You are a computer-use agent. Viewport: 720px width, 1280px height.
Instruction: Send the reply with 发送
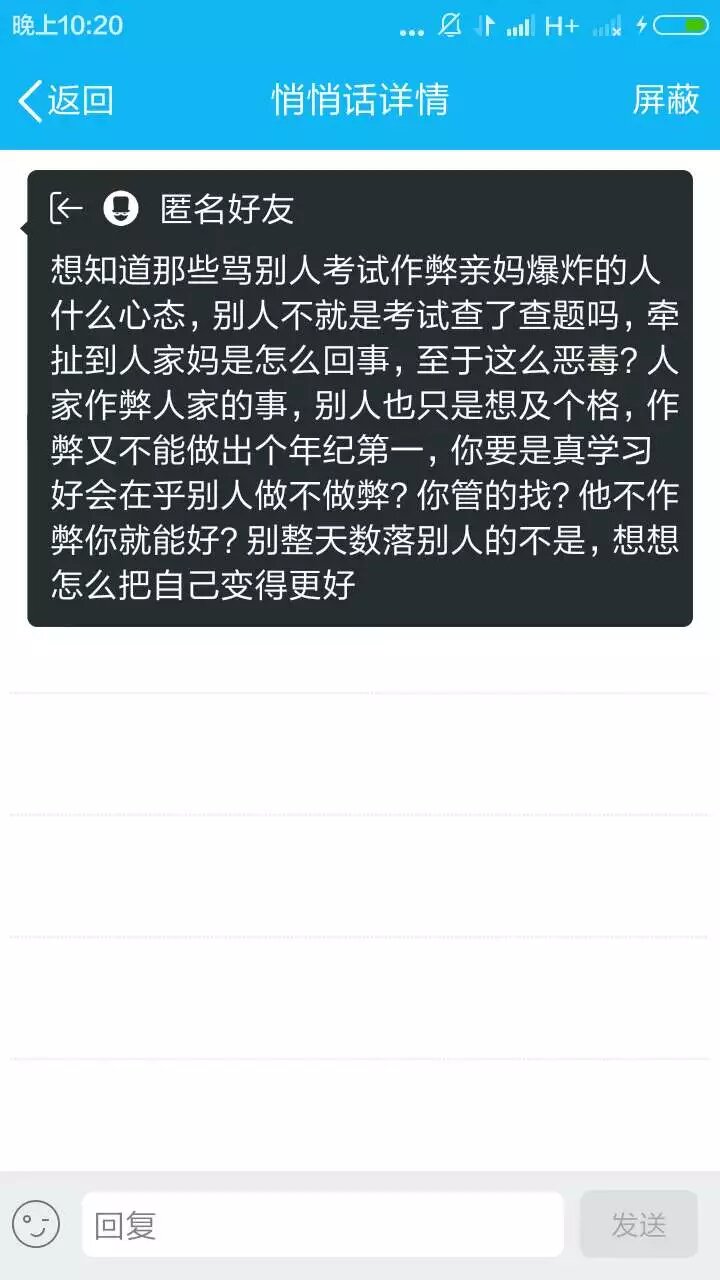click(638, 1225)
